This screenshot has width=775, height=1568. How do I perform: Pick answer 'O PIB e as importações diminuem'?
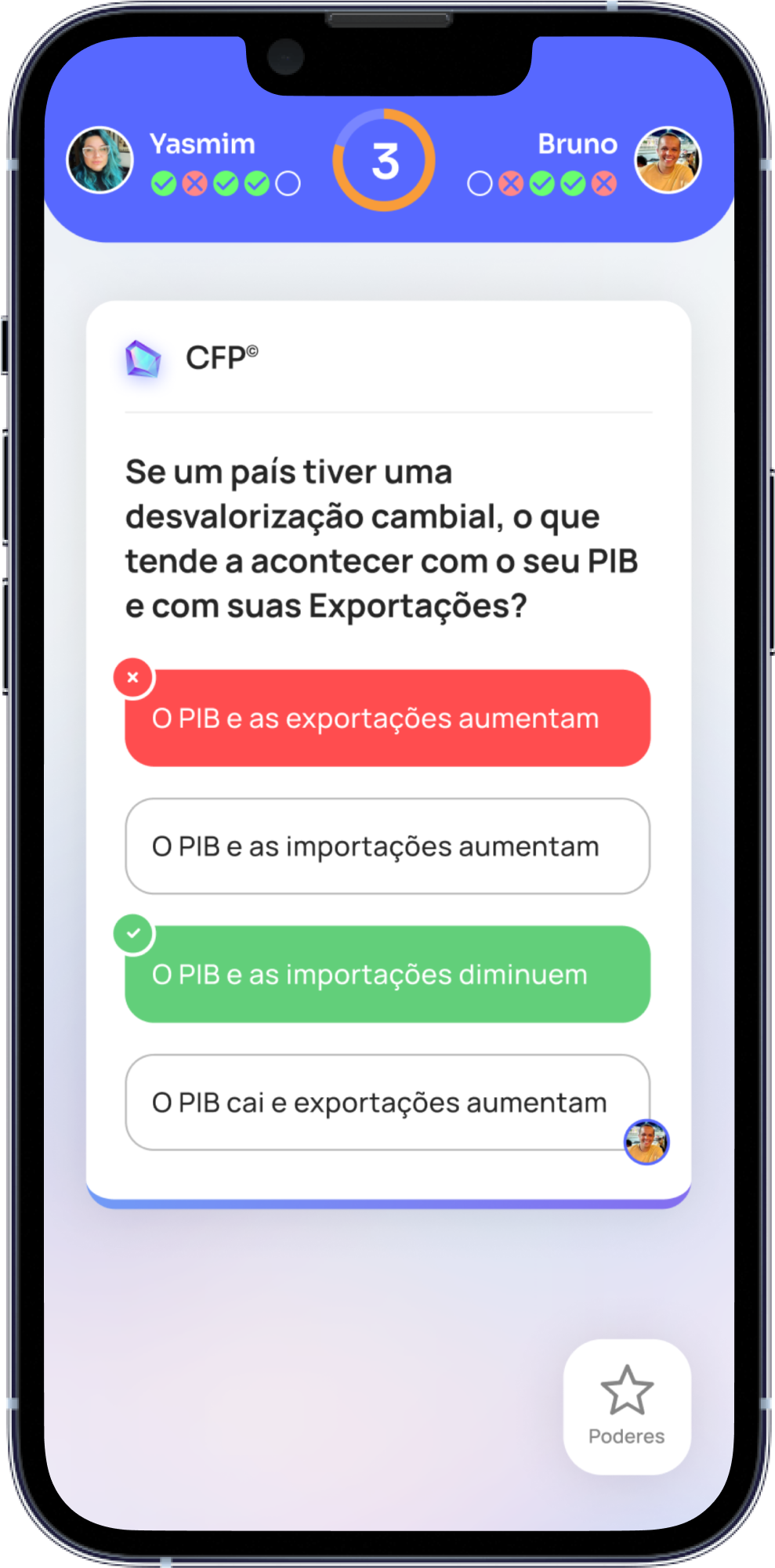(387, 974)
